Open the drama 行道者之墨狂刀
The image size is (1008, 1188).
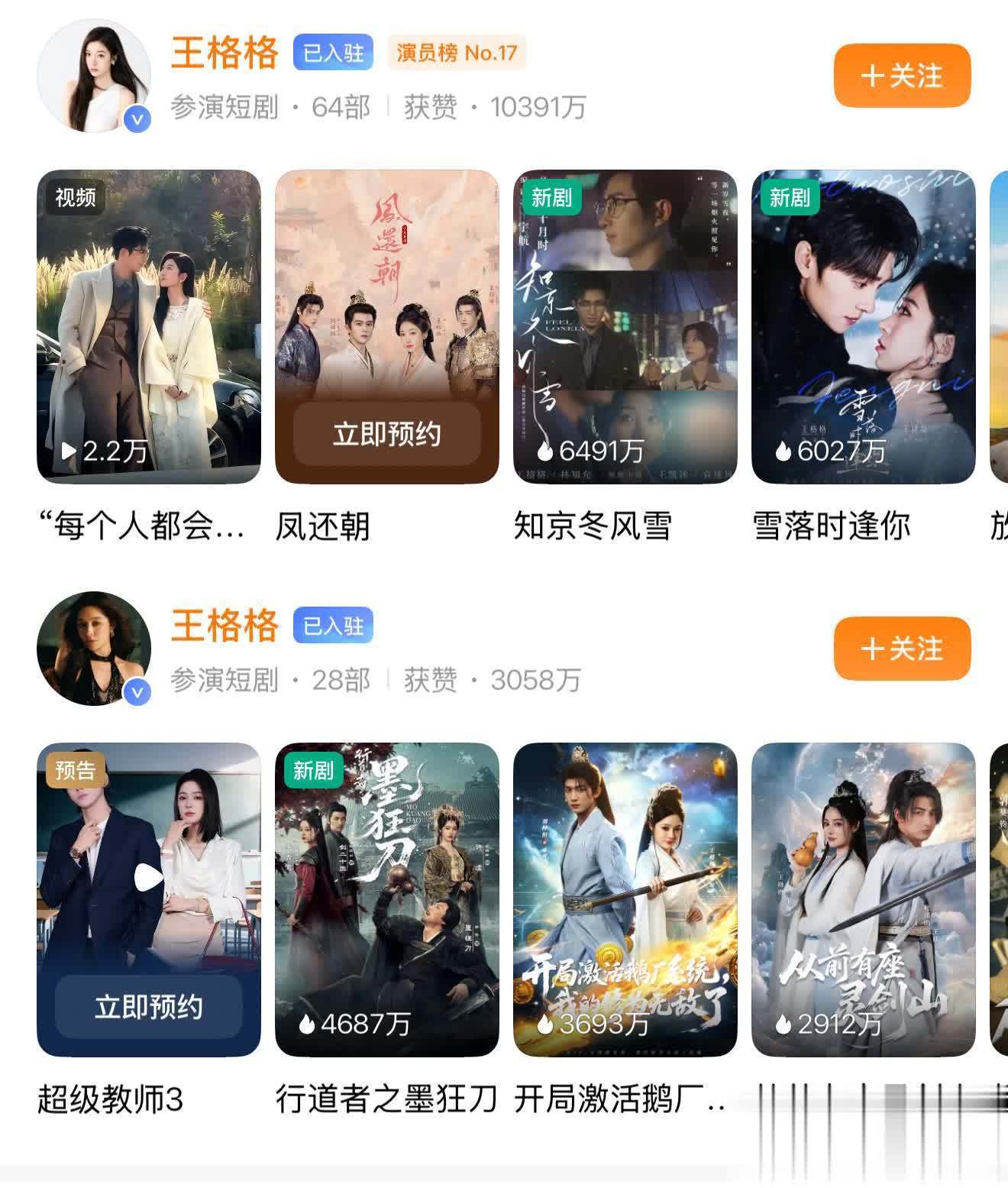pyautogui.click(x=386, y=899)
